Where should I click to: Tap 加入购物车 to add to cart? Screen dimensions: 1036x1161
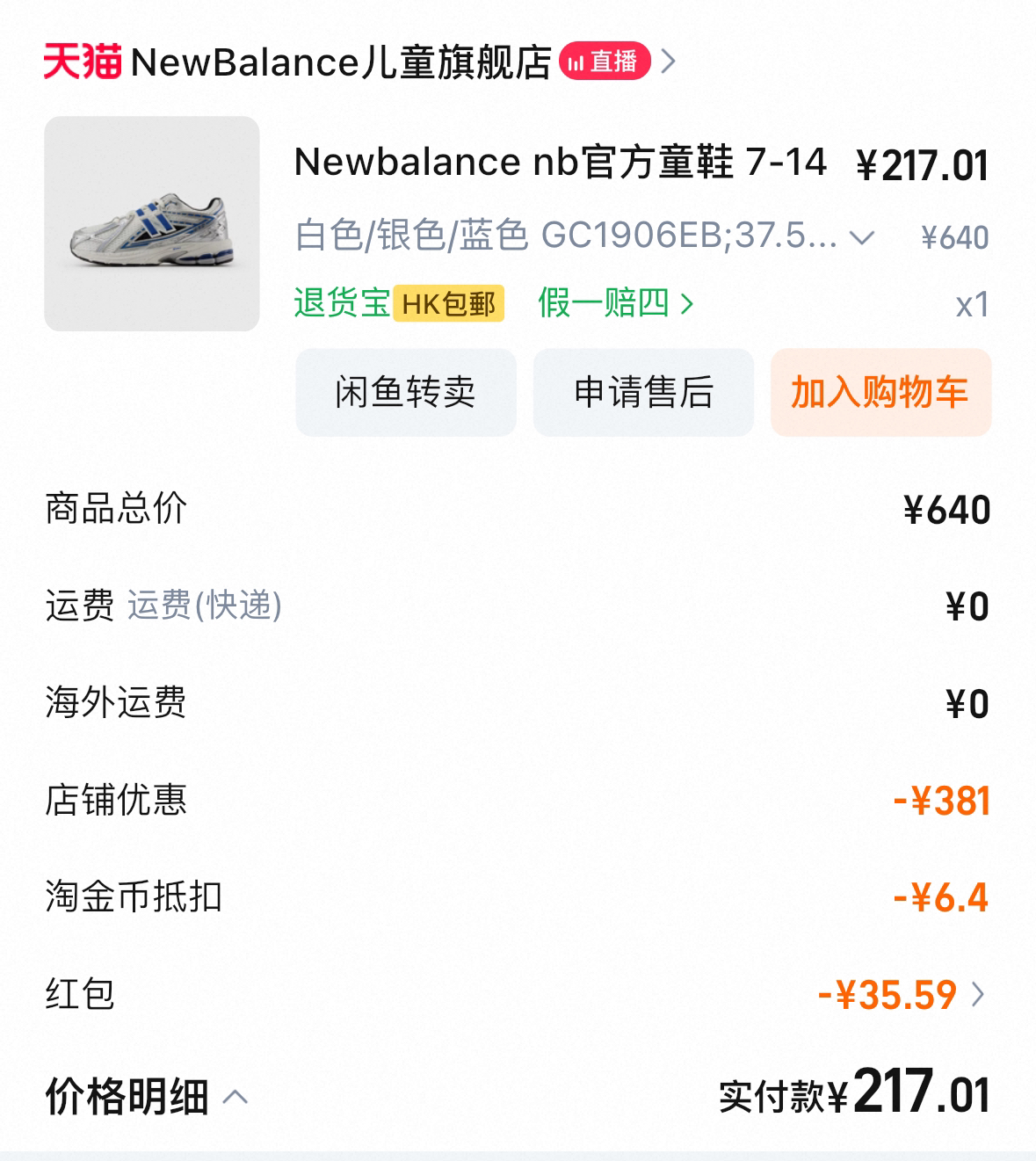(x=880, y=392)
